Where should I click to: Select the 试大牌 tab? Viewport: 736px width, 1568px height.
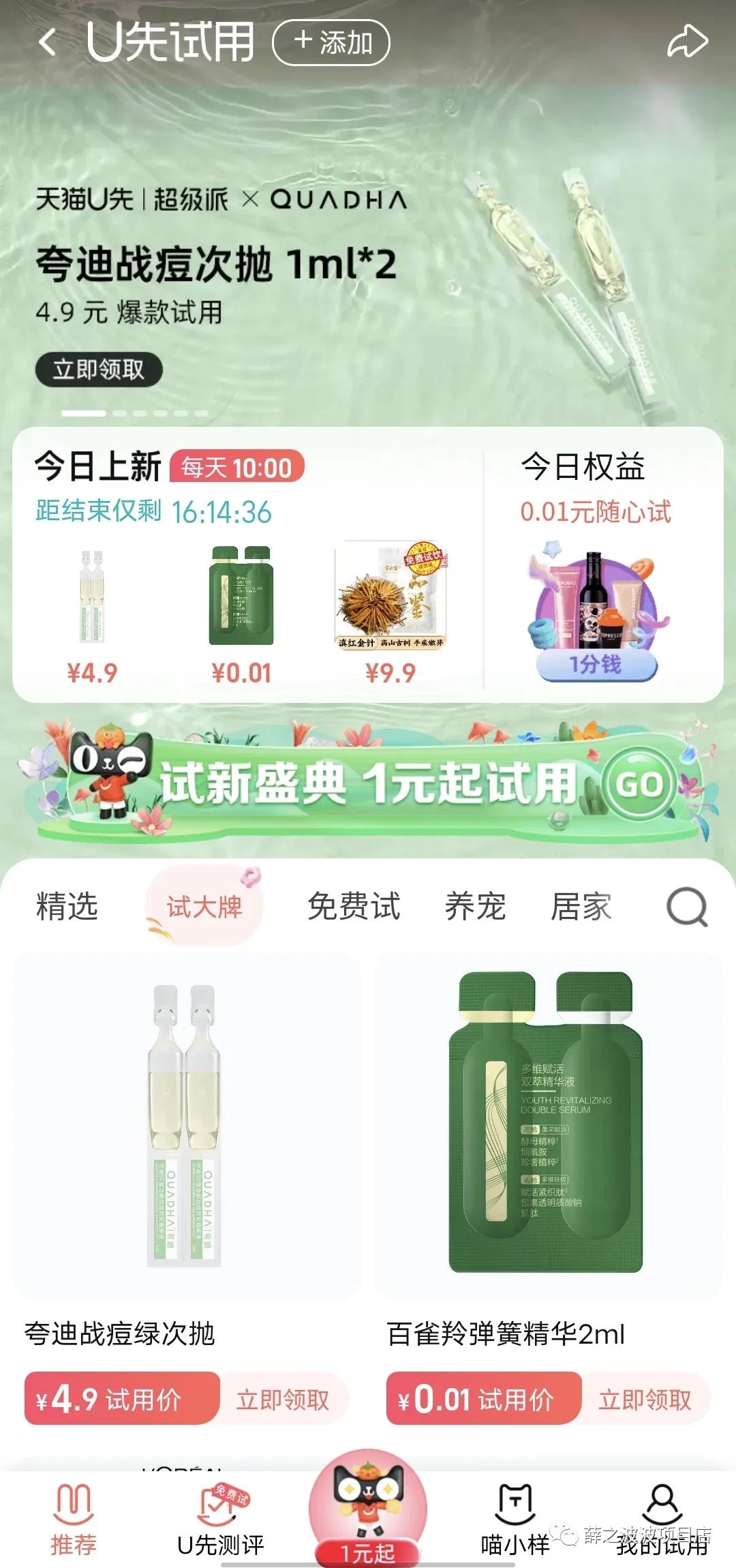click(x=204, y=907)
